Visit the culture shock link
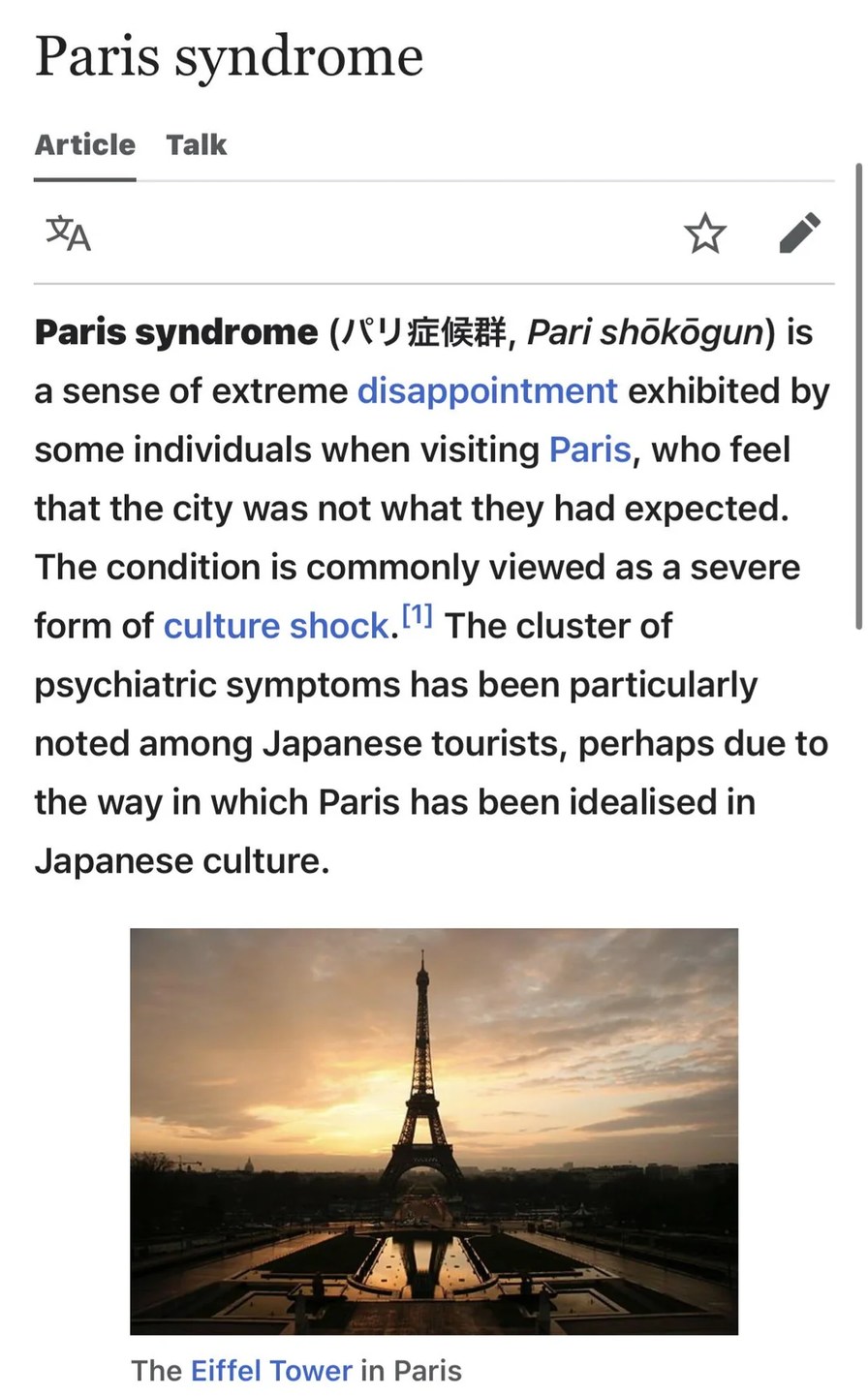This screenshot has width=868, height=1396. (x=275, y=625)
